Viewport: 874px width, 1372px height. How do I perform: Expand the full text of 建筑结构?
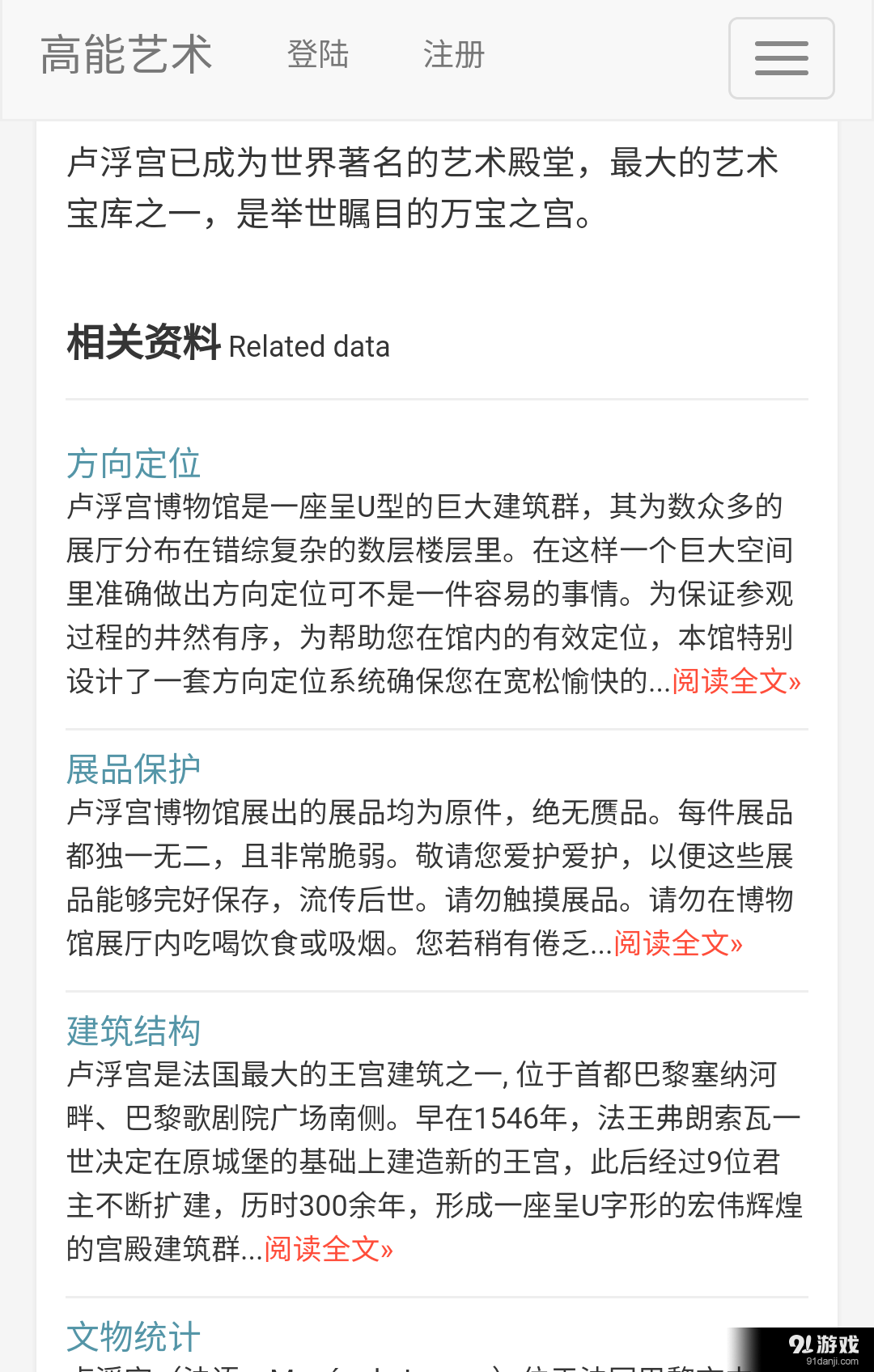coord(328,1250)
